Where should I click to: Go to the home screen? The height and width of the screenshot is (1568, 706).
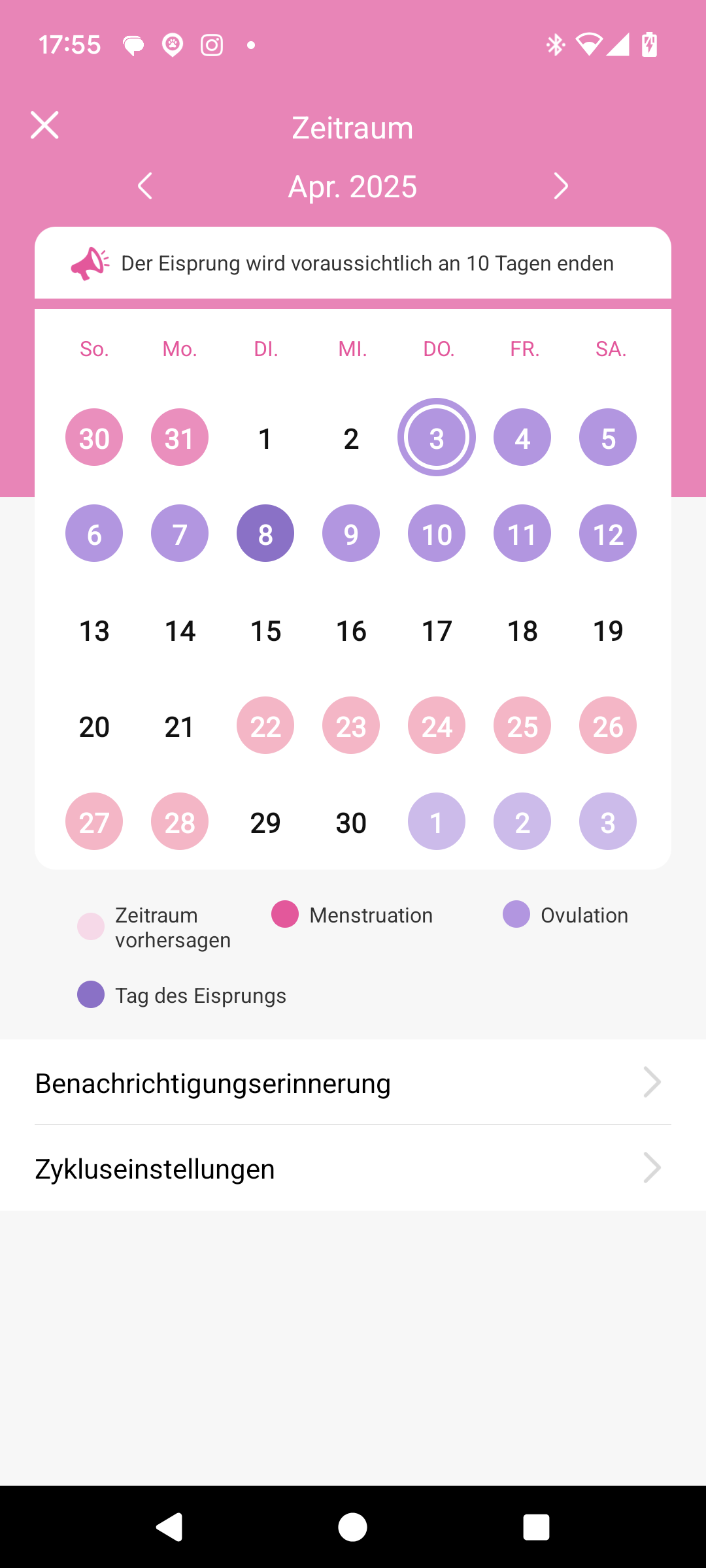click(352, 1527)
